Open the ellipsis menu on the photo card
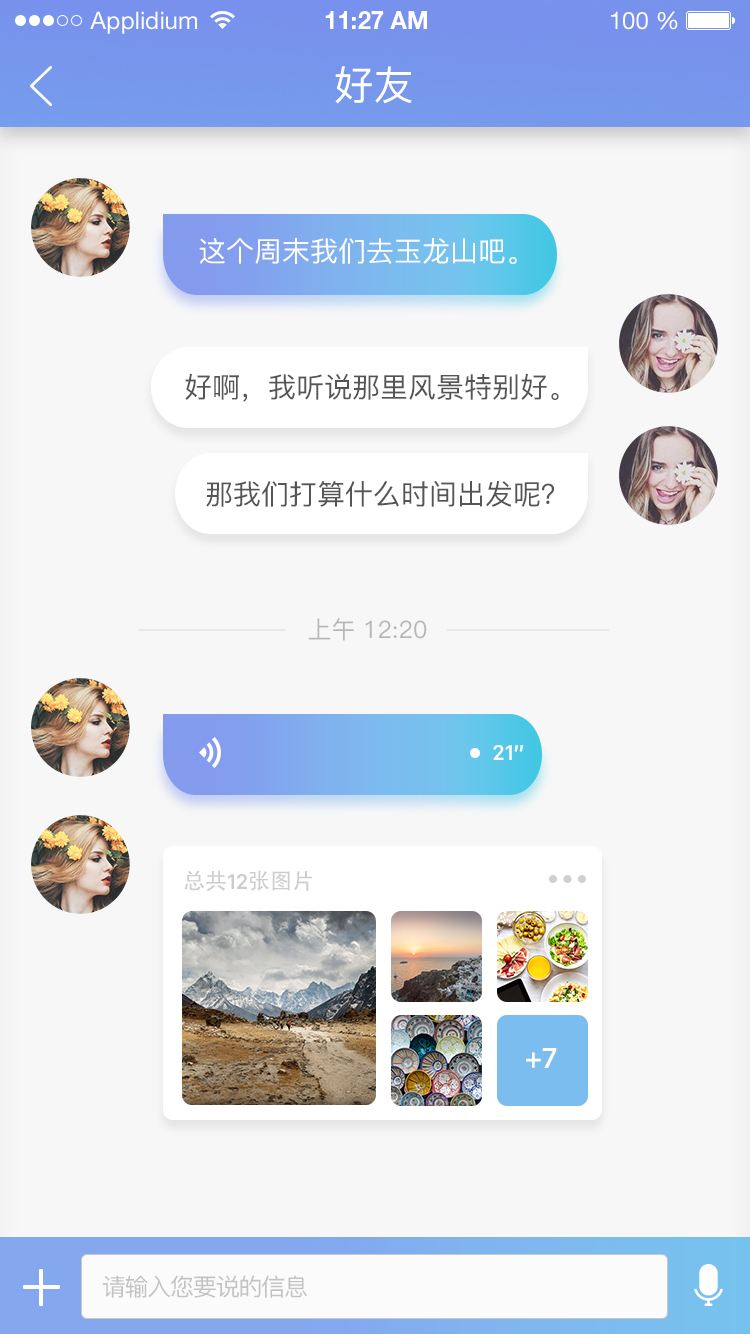 point(568,879)
